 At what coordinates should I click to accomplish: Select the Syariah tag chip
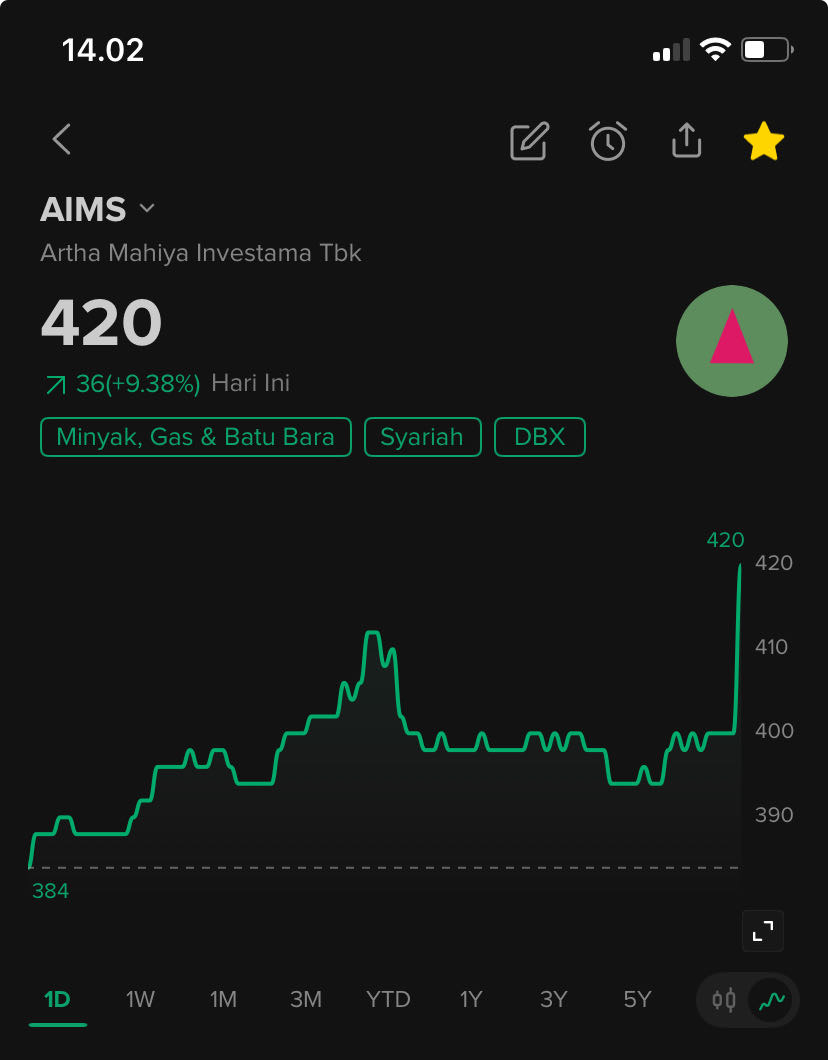(x=422, y=437)
